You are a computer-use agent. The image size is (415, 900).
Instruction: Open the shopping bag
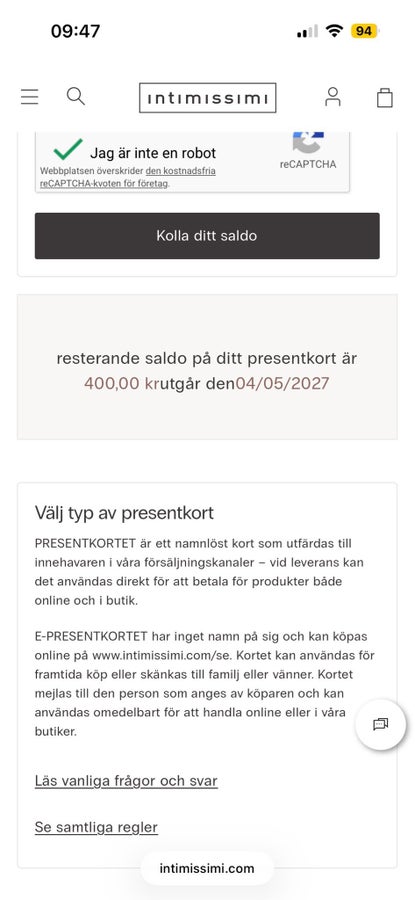click(x=385, y=97)
